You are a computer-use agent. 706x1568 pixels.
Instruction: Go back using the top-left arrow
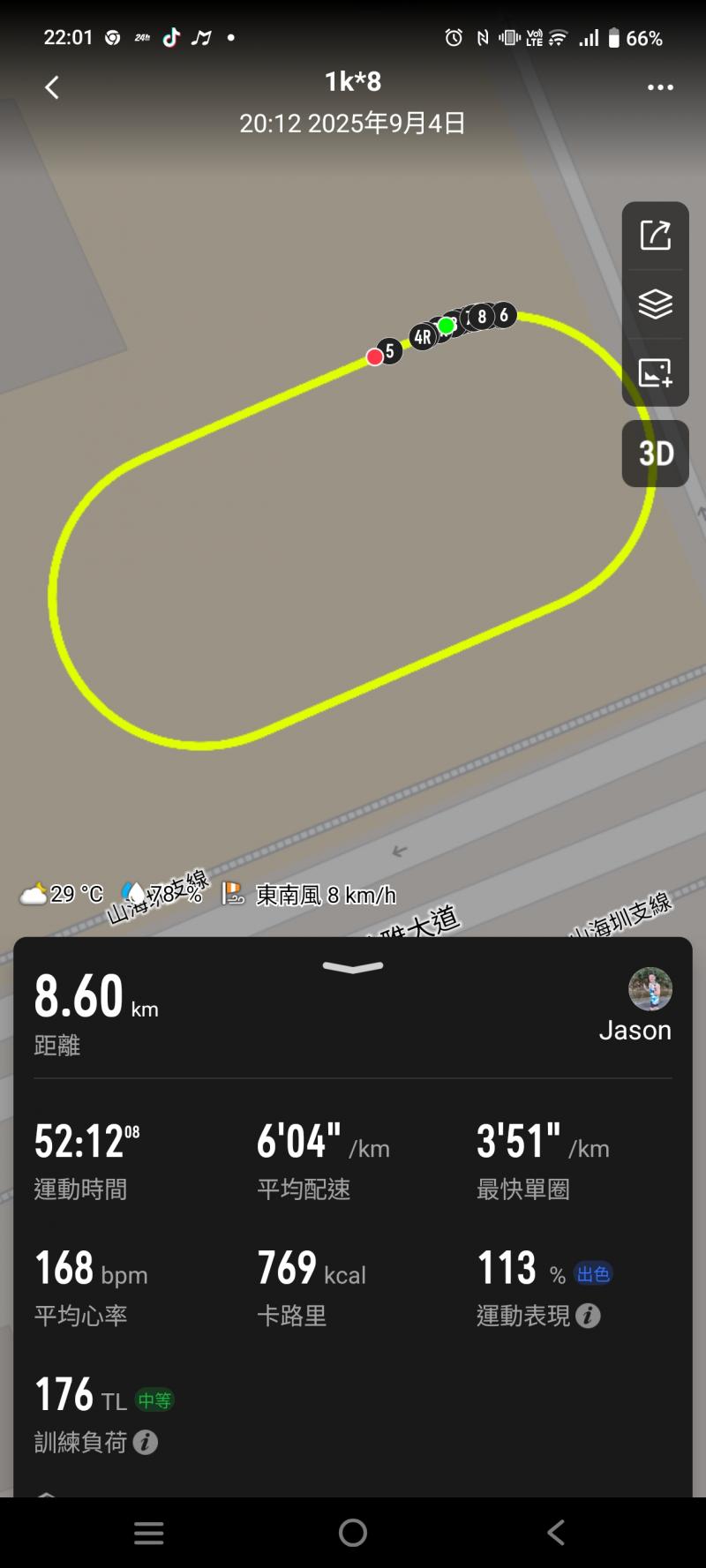click(52, 87)
